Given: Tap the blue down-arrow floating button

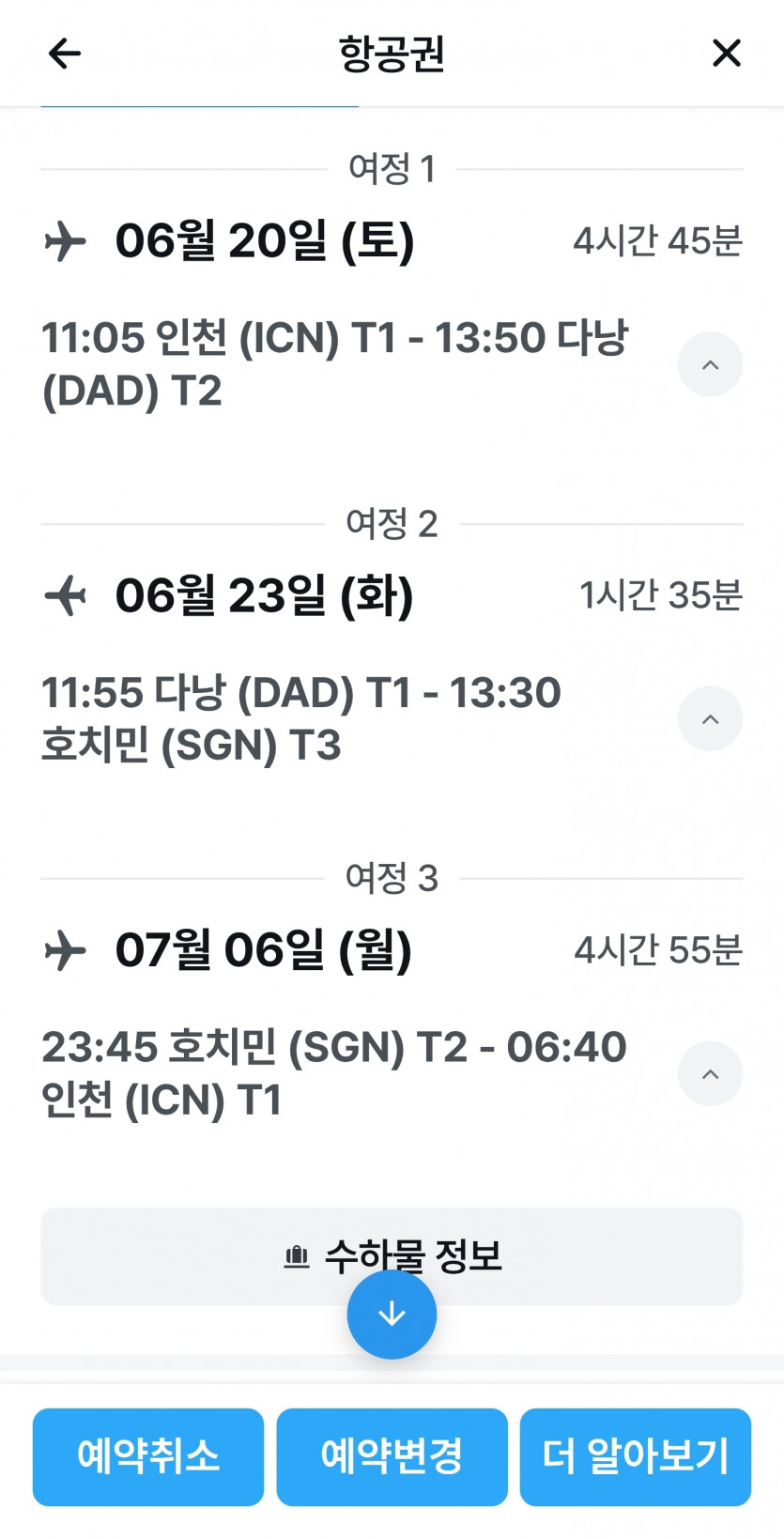Looking at the screenshot, I should (x=392, y=1315).
